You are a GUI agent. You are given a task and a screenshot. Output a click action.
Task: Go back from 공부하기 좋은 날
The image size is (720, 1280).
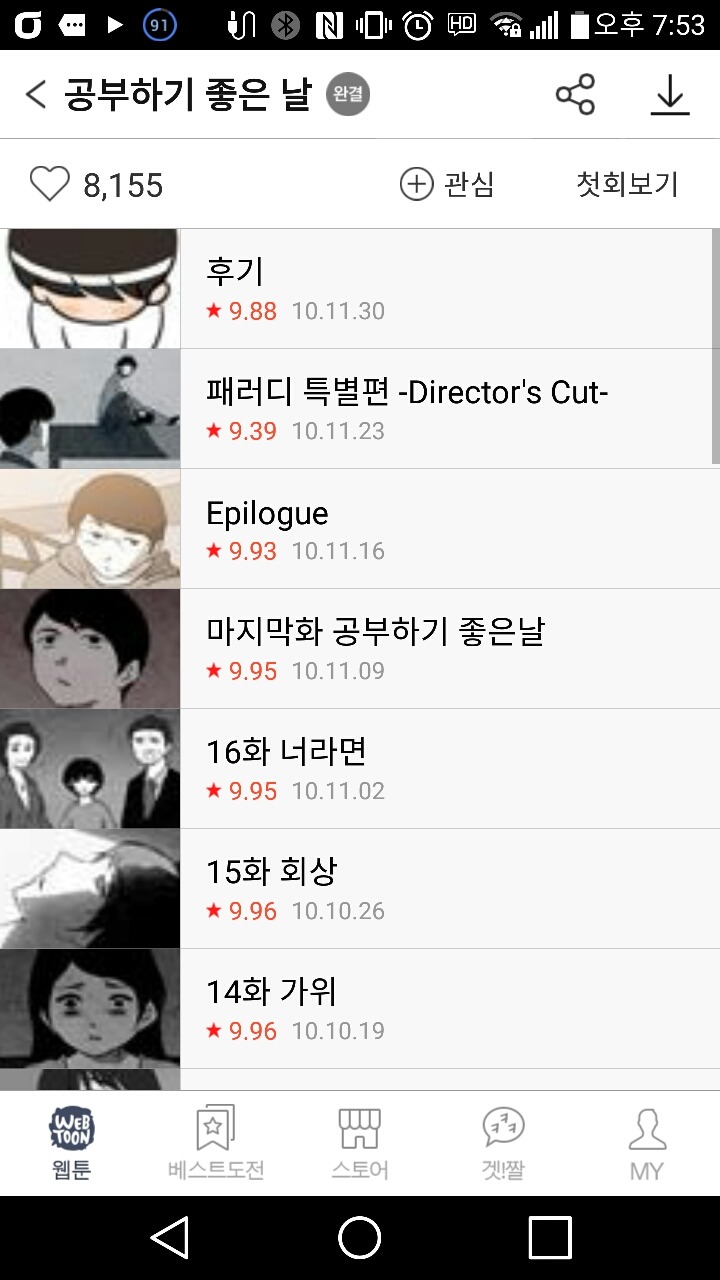[x=36, y=95]
